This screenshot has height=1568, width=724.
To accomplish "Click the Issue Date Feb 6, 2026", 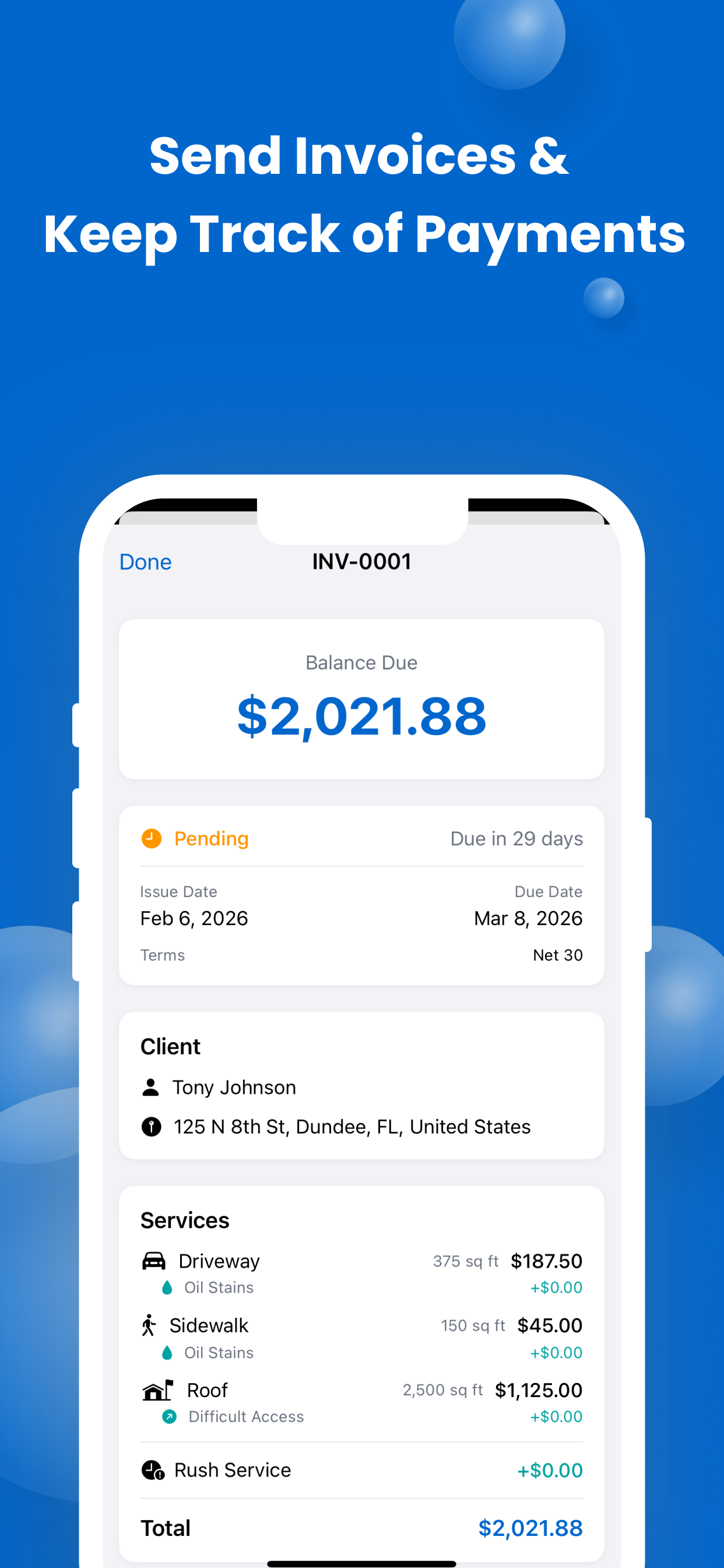I will [x=194, y=918].
